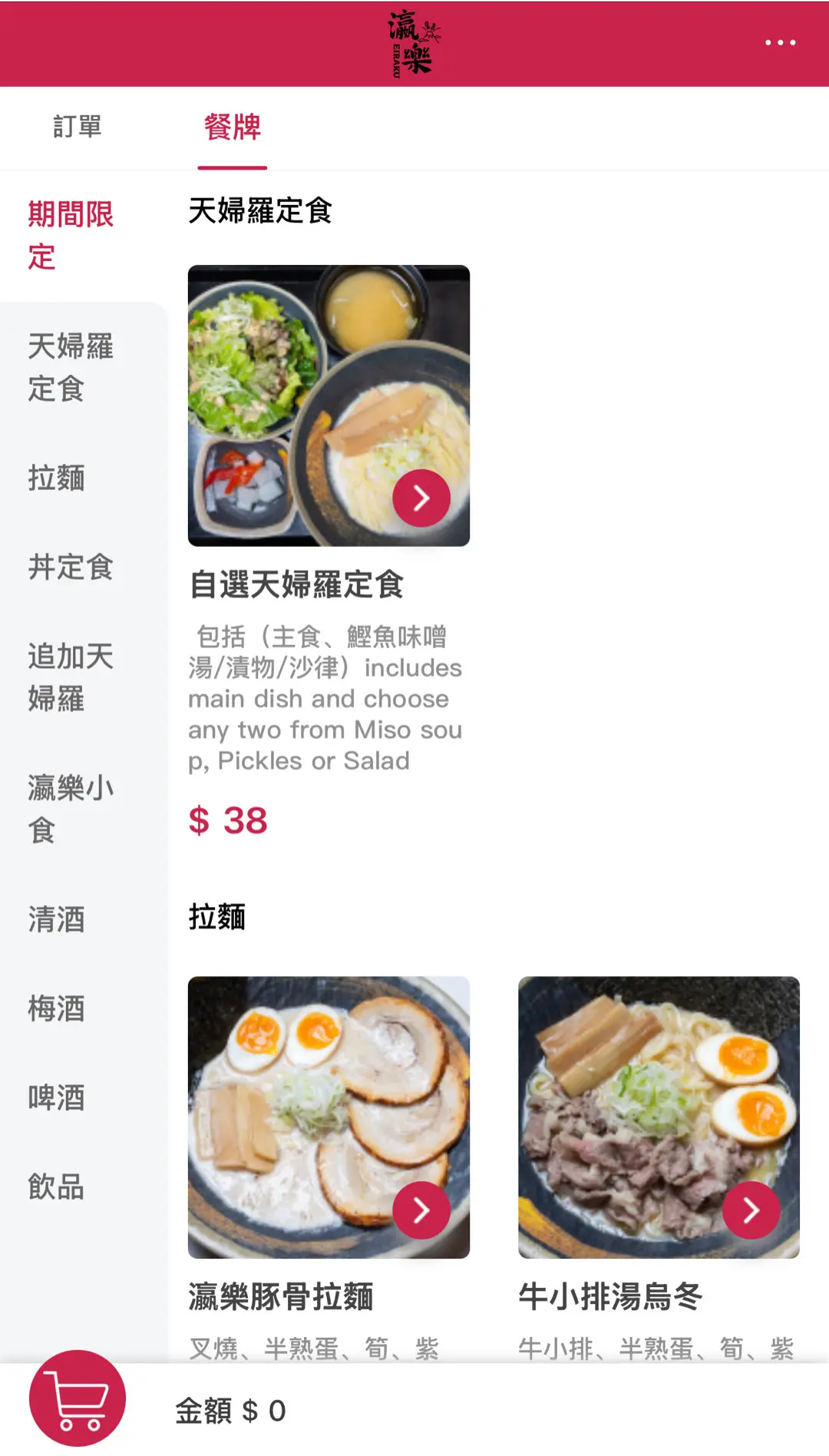View the 清酒 category
This screenshot has height=1456, width=829.
[x=57, y=919]
